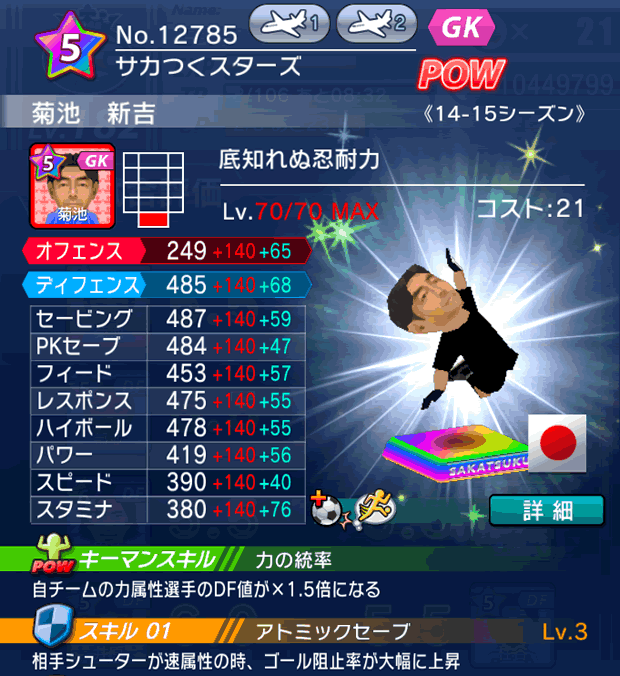
Task: Tap the 菊池 player card thumbnail
Action: pos(72,186)
